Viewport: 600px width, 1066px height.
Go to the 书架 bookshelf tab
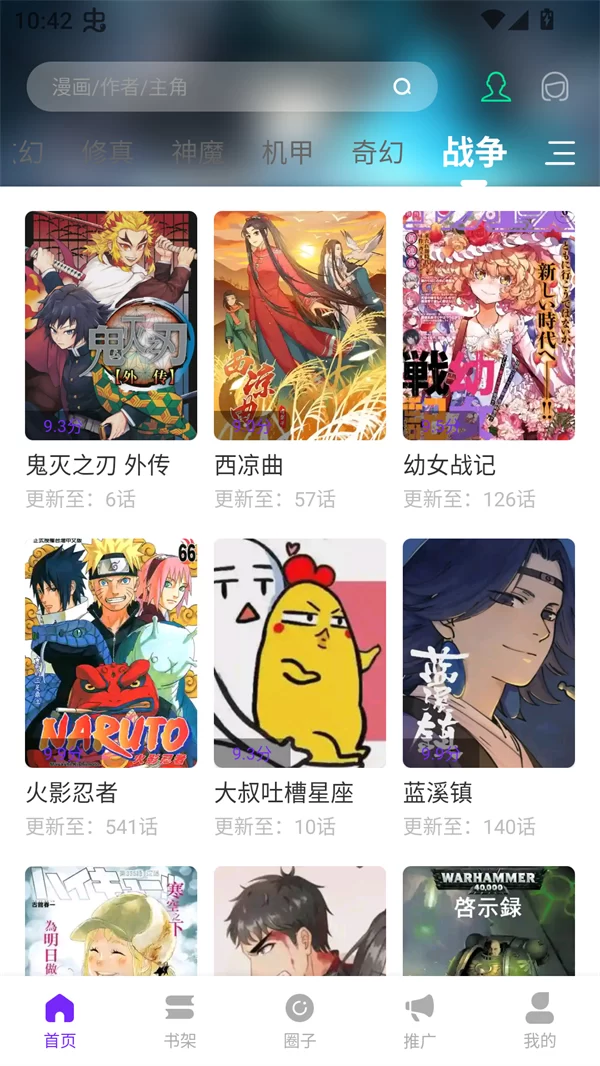click(180, 1020)
